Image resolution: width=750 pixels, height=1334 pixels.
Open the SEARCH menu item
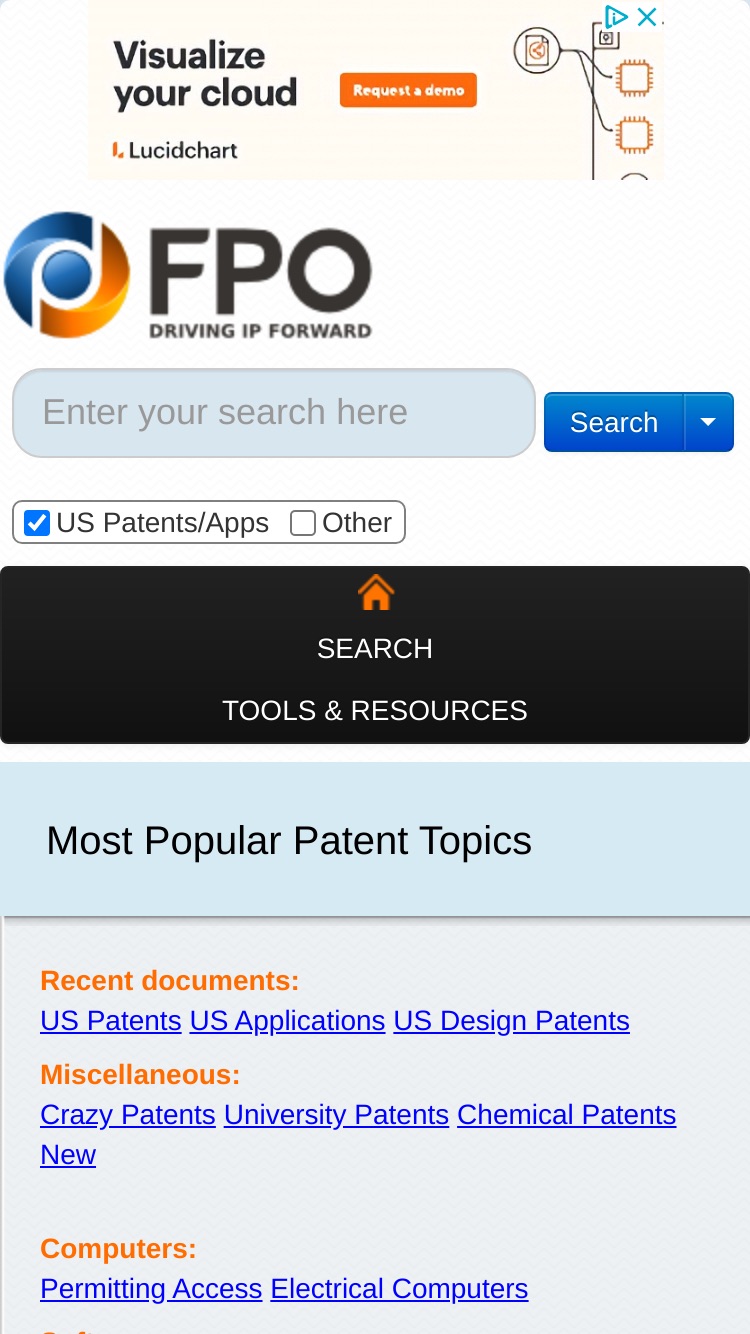[375, 649]
